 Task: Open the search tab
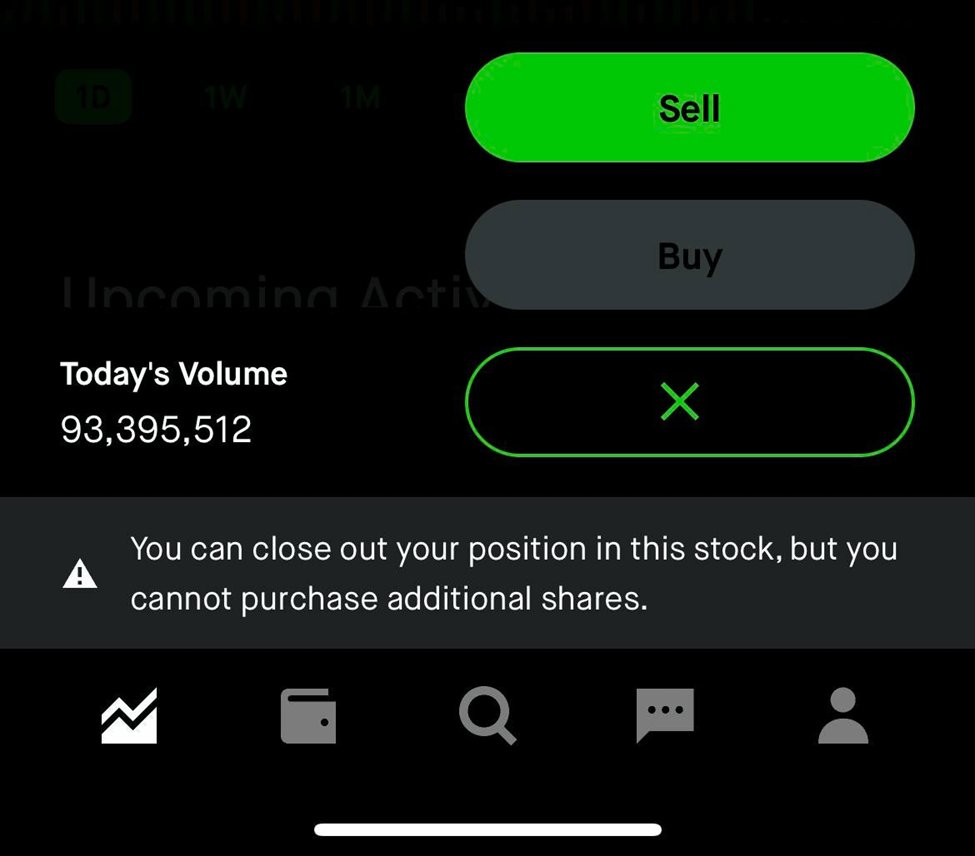pos(487,717)
